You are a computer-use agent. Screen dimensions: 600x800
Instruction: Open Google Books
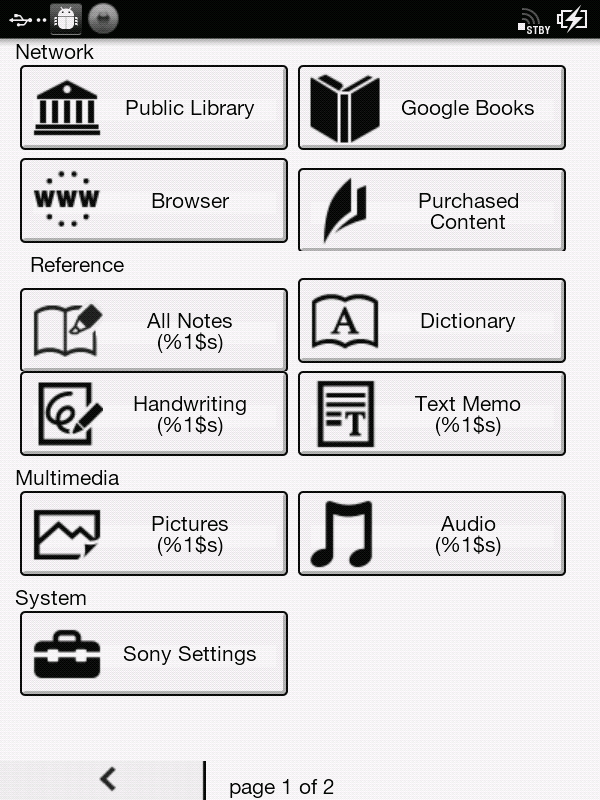point(432,108)
